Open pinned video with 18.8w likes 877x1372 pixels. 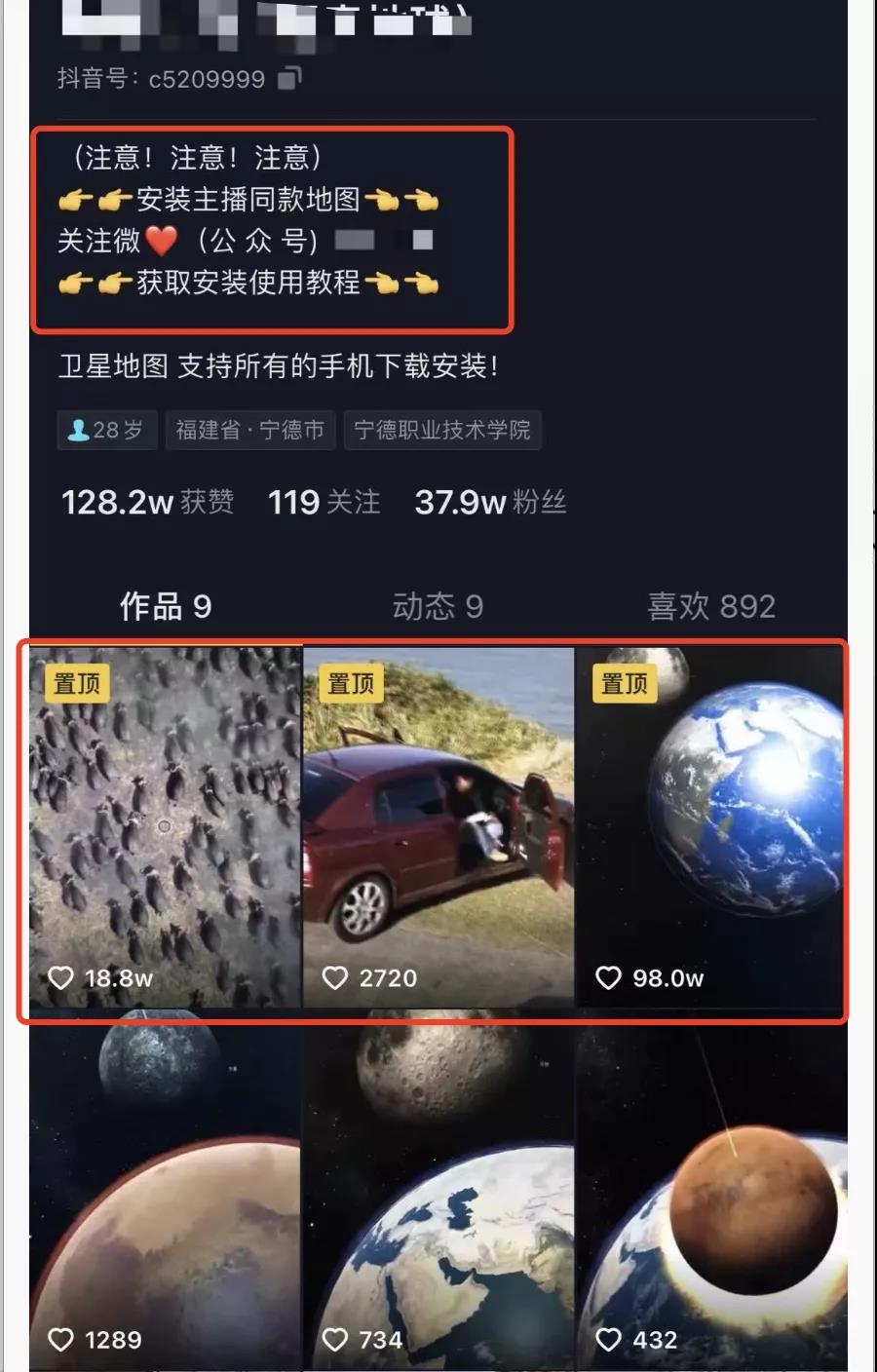(165, 826)
